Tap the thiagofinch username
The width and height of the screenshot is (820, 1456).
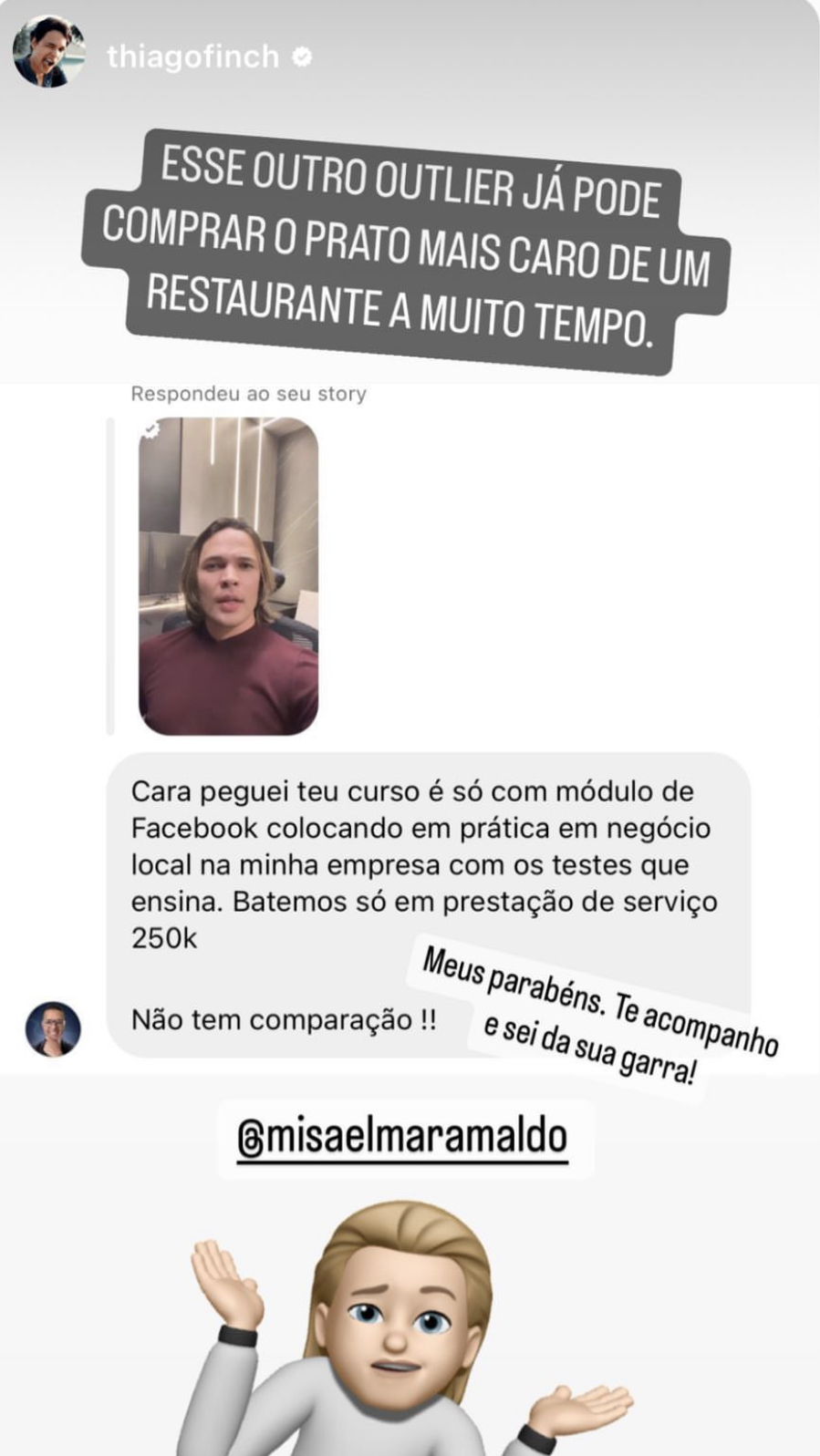(192, 57)
